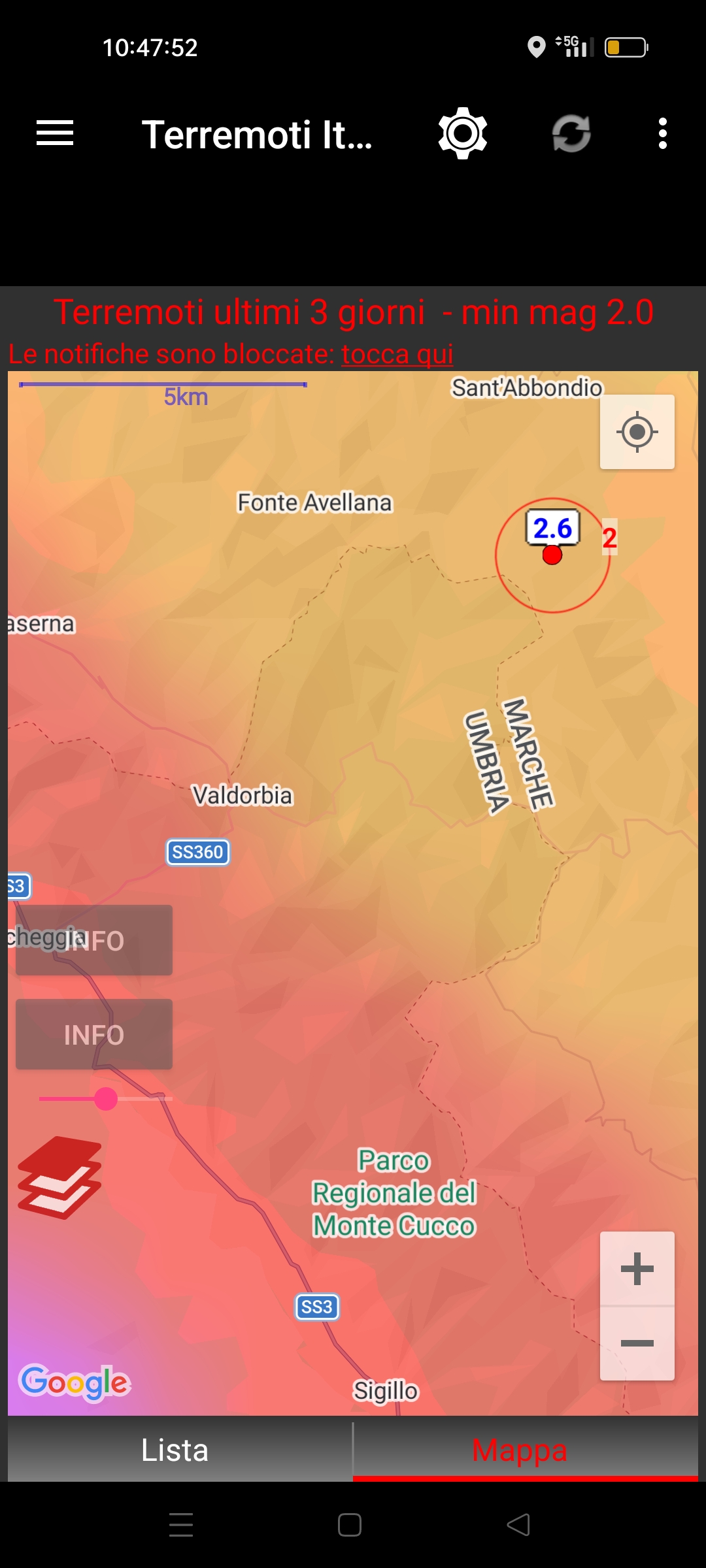Open the three-dot overflow menu
706x1568 pixels.
coord(662,133)
